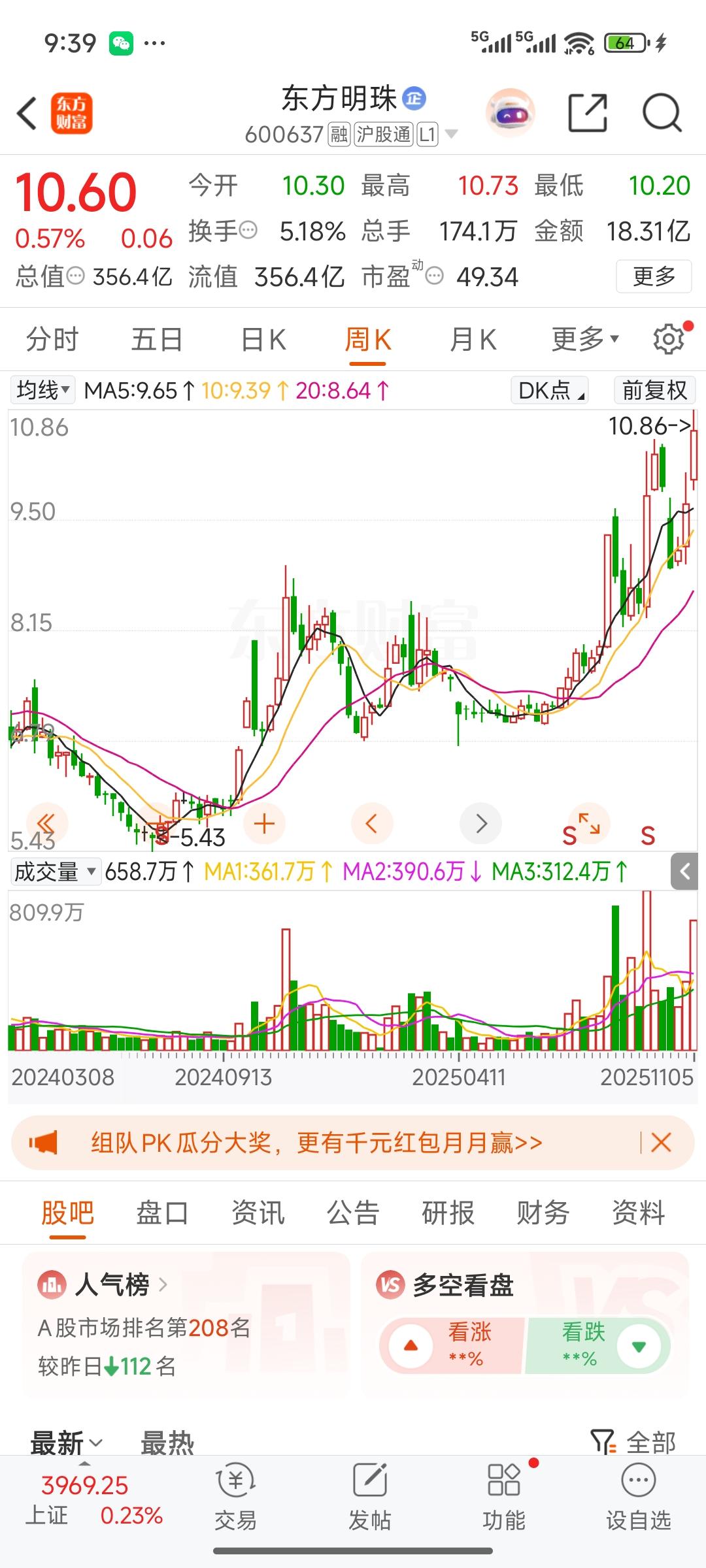Tap 更多 to show more quote data

(653, 276)
